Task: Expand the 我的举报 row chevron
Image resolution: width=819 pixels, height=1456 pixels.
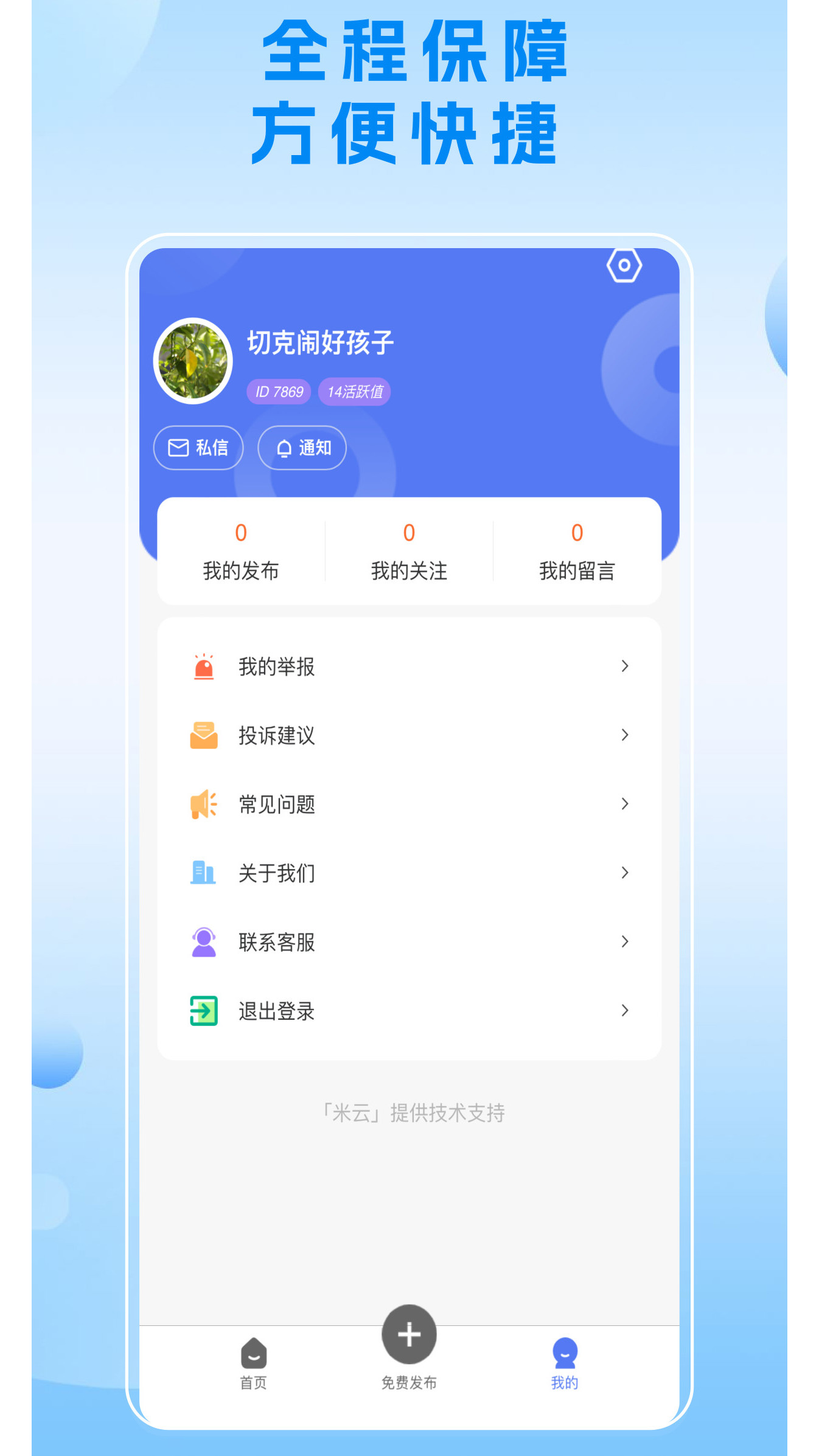Action: coord(625,666)
